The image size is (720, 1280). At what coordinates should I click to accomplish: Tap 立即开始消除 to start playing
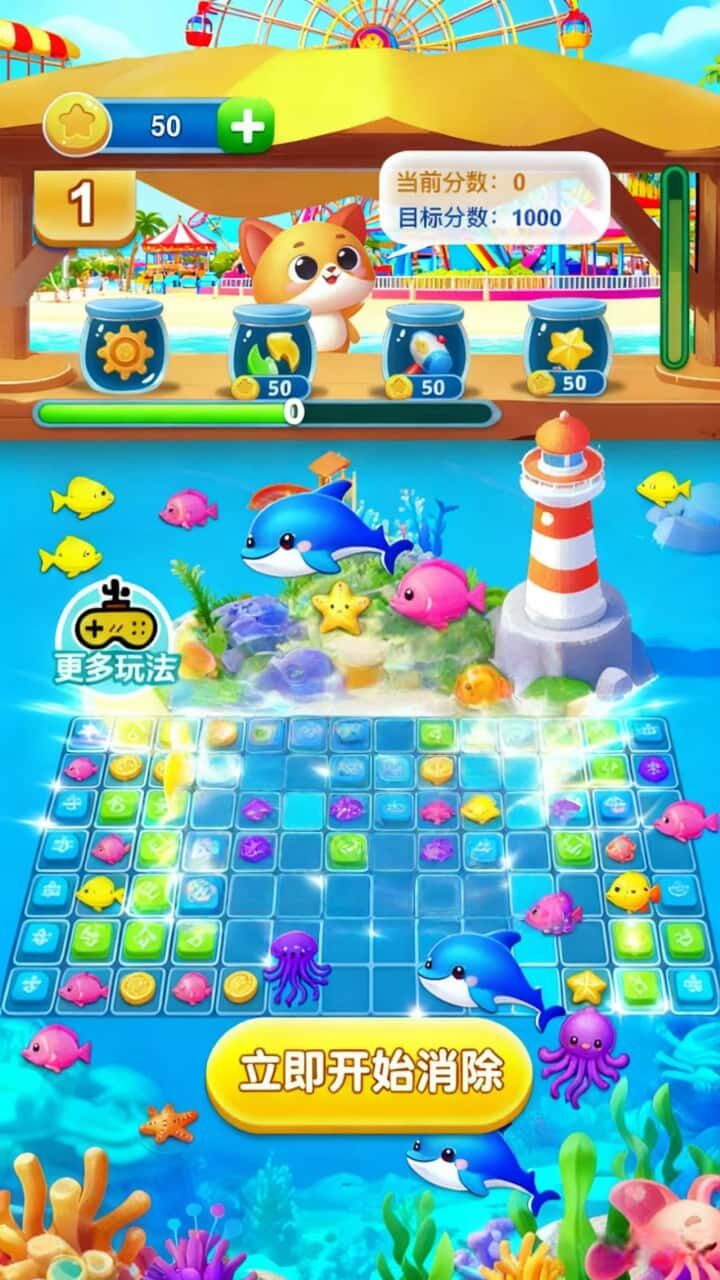coord(369,1074)
